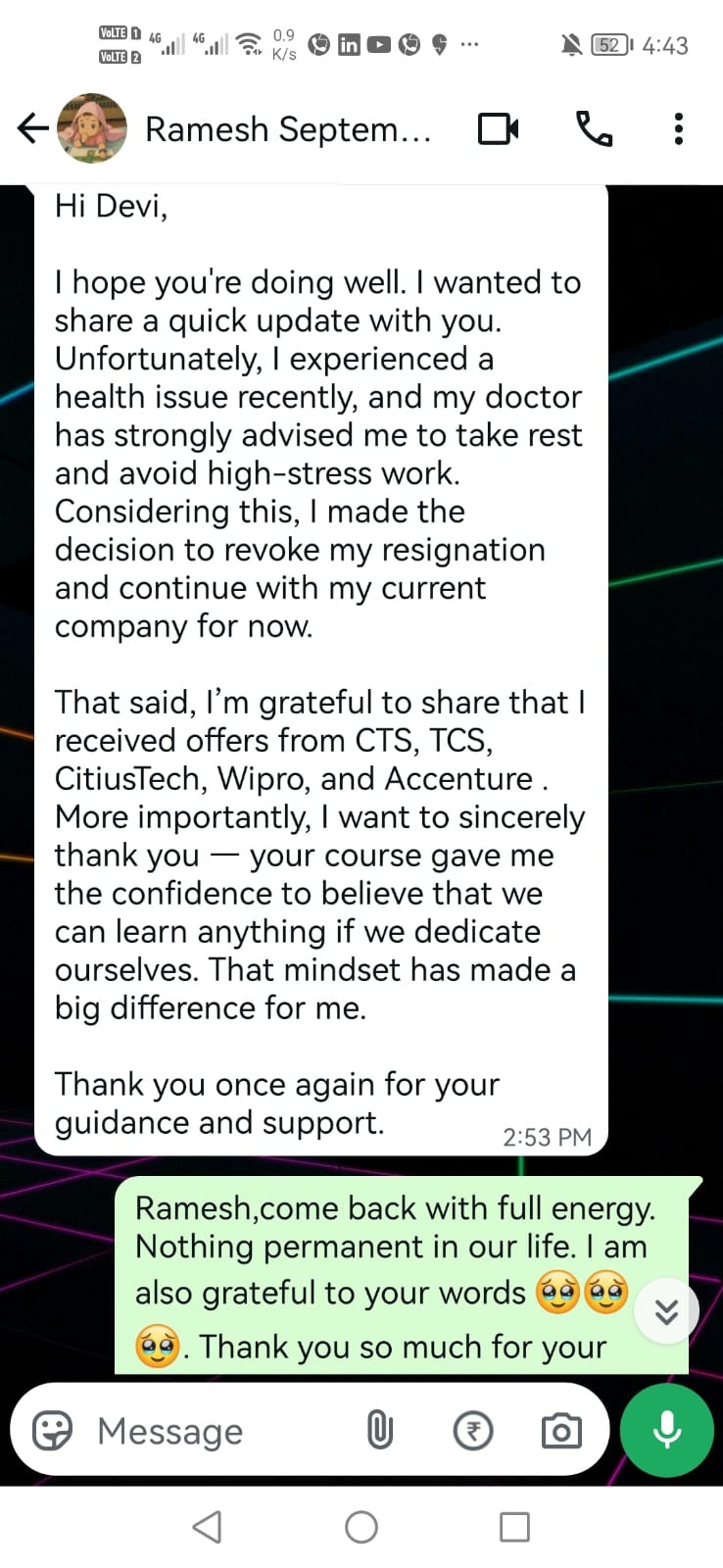Open contact info for Ramesh Septem...
Image resolution: width=723 pixels, height=1568 pixels.
288,129
